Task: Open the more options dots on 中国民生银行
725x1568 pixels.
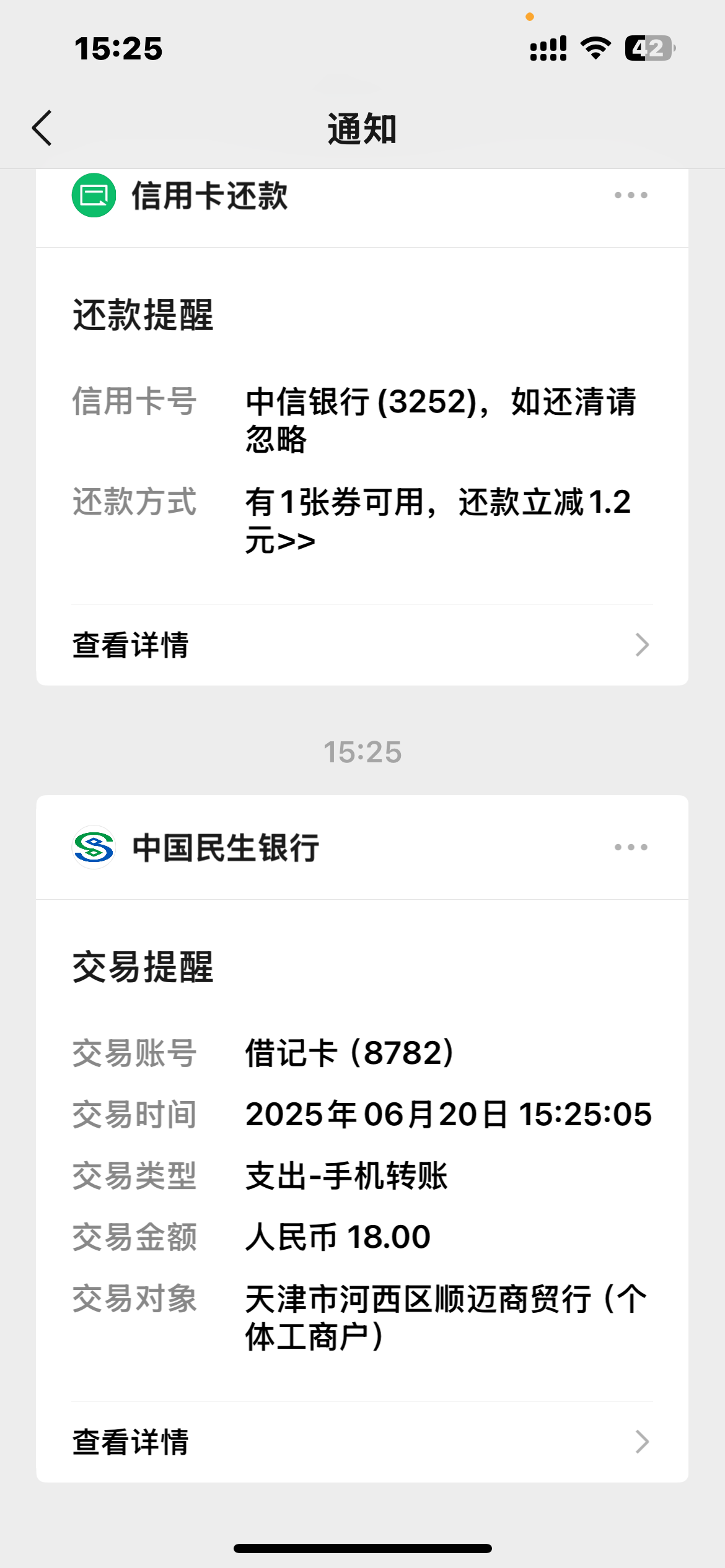Action: coord(631,847)
